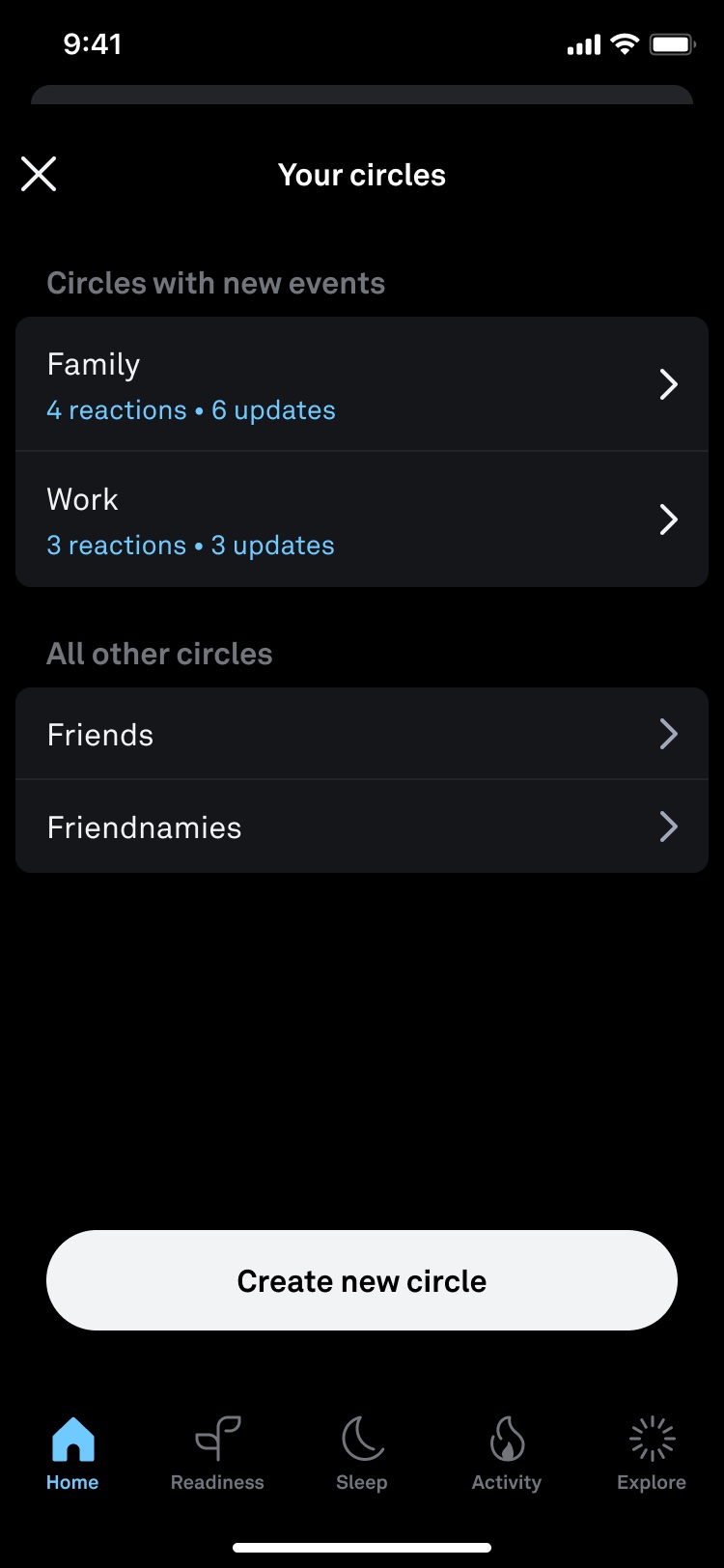Open the Work circle
The height and width of the screenshot is (1568, 724).
click(362, 520)
